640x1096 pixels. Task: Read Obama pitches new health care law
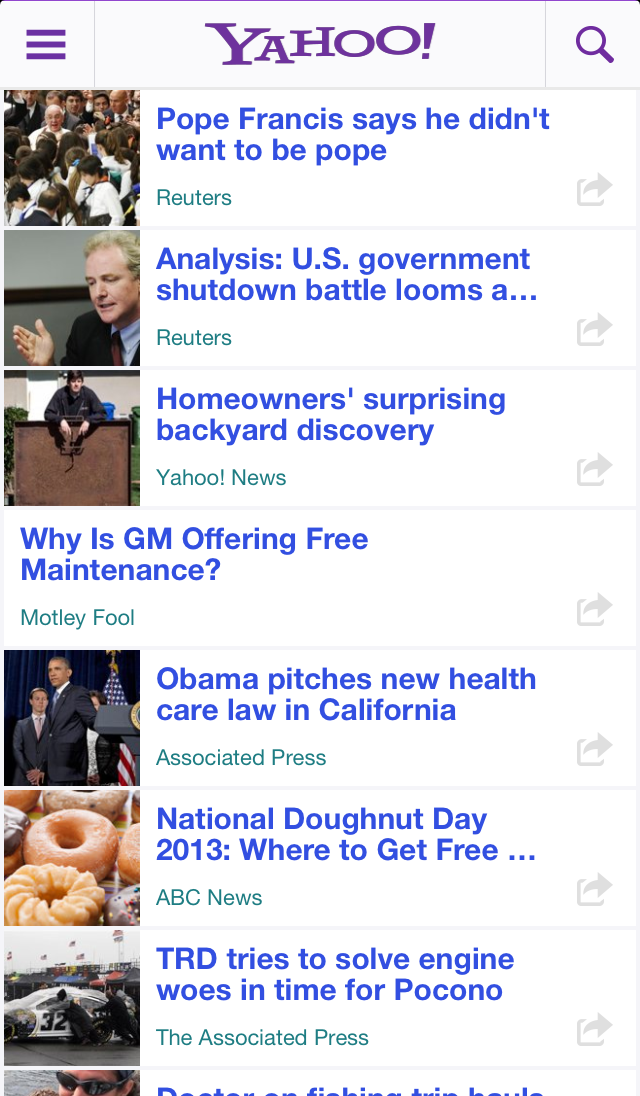point(346,695)
